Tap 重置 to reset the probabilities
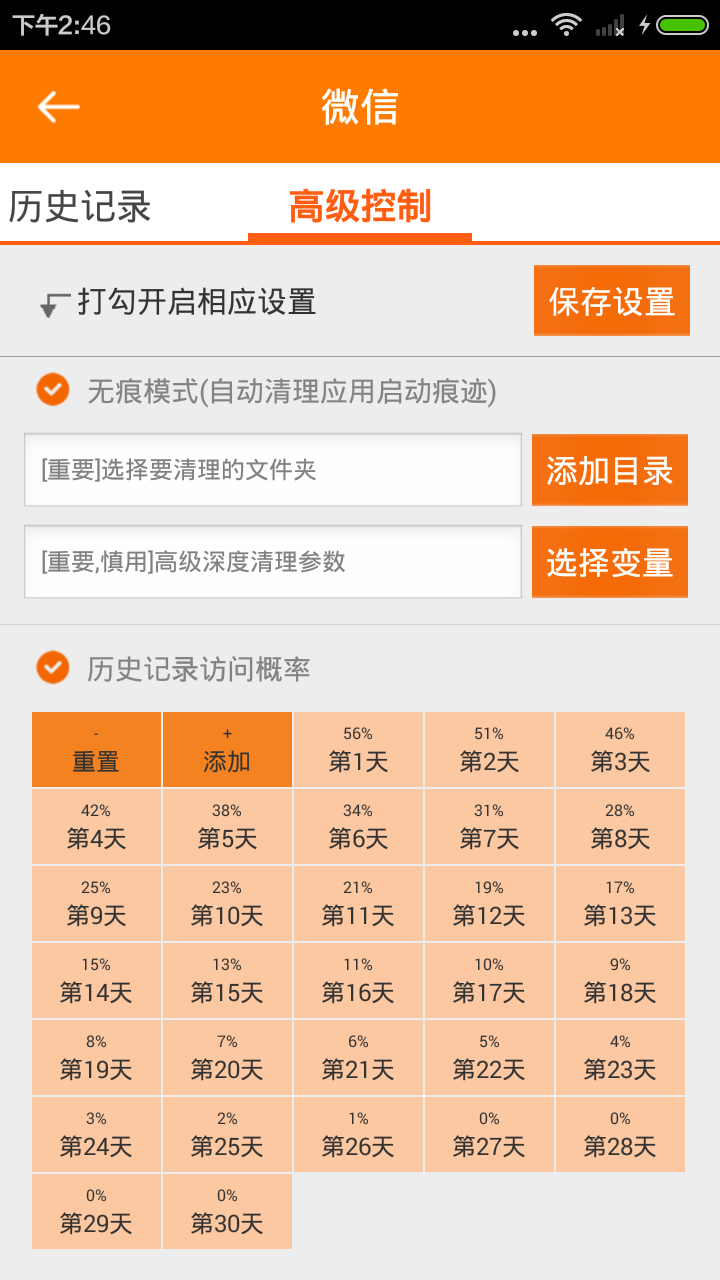Image resolution: width=720 pixels, height=1280 pixels. tap(96, 750)
